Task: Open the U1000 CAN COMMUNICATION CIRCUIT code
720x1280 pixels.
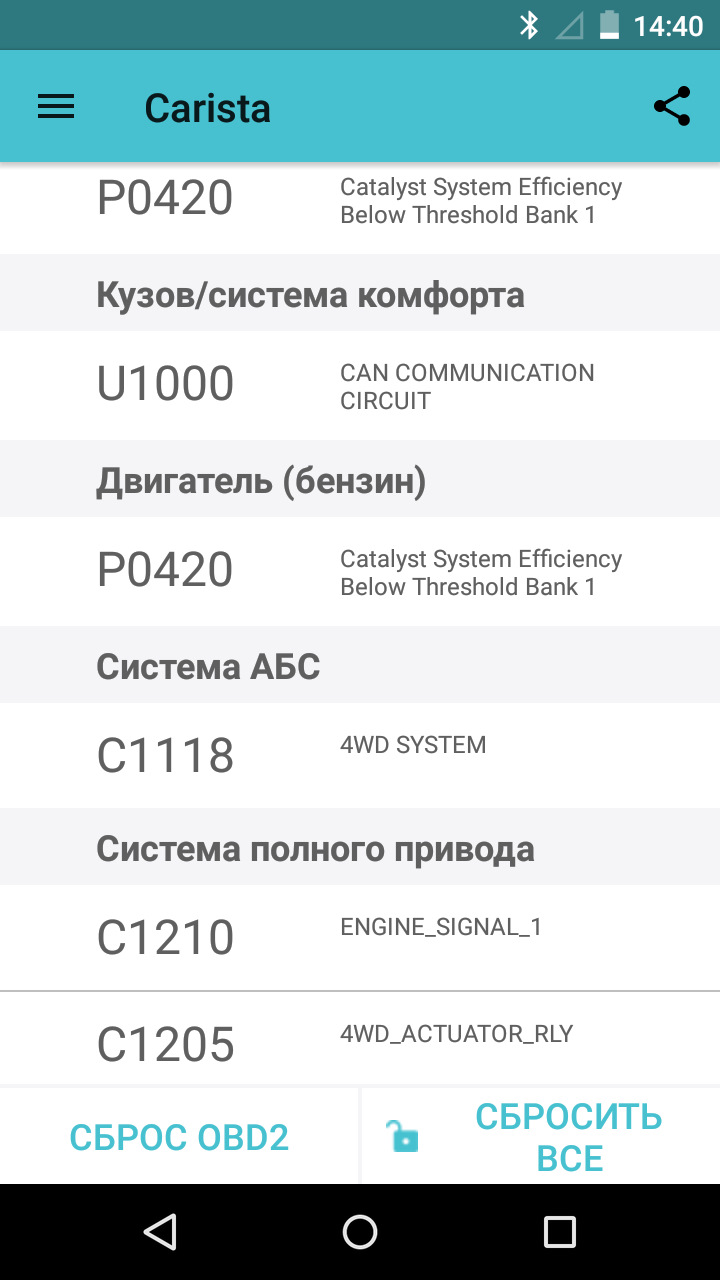Action: (360, 385)
